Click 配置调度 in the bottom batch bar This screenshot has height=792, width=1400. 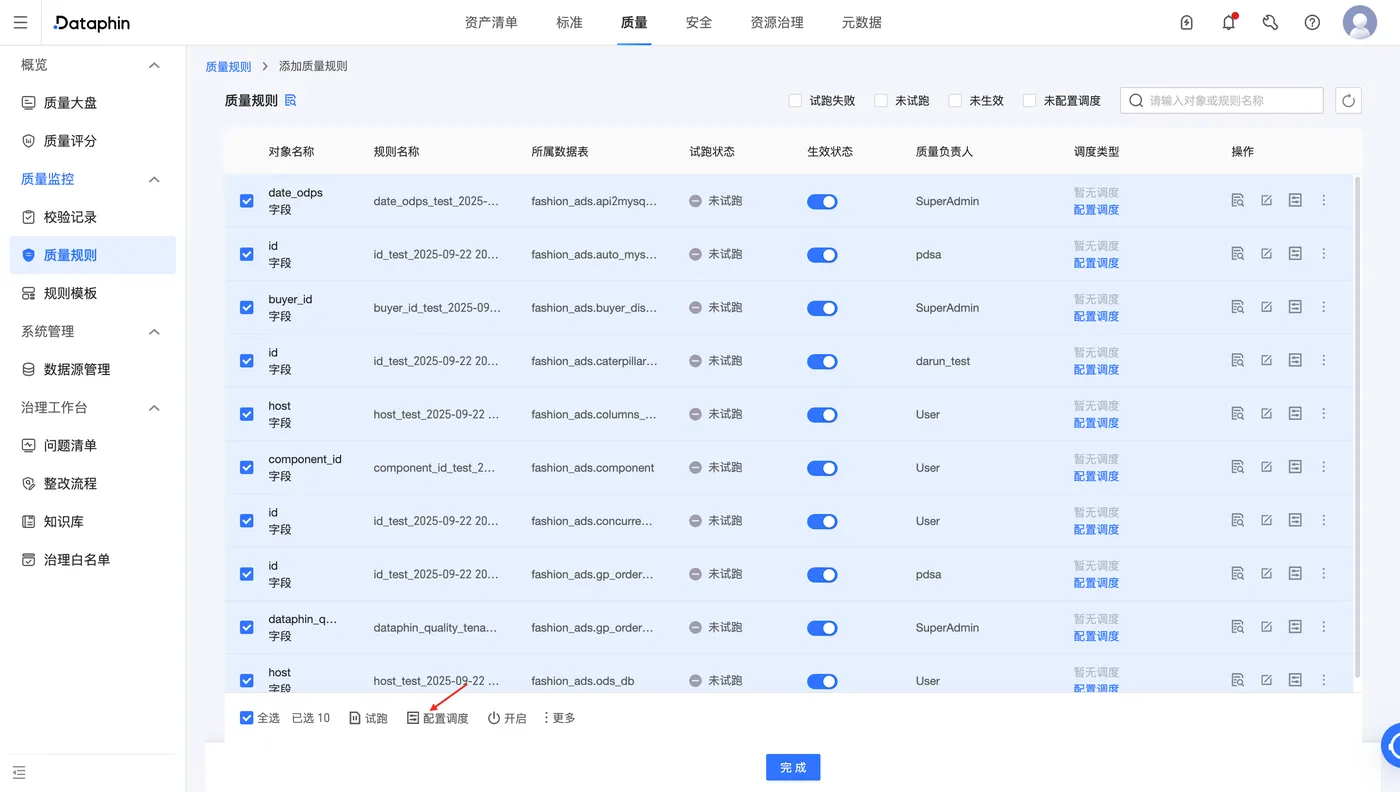click(438, 718)
